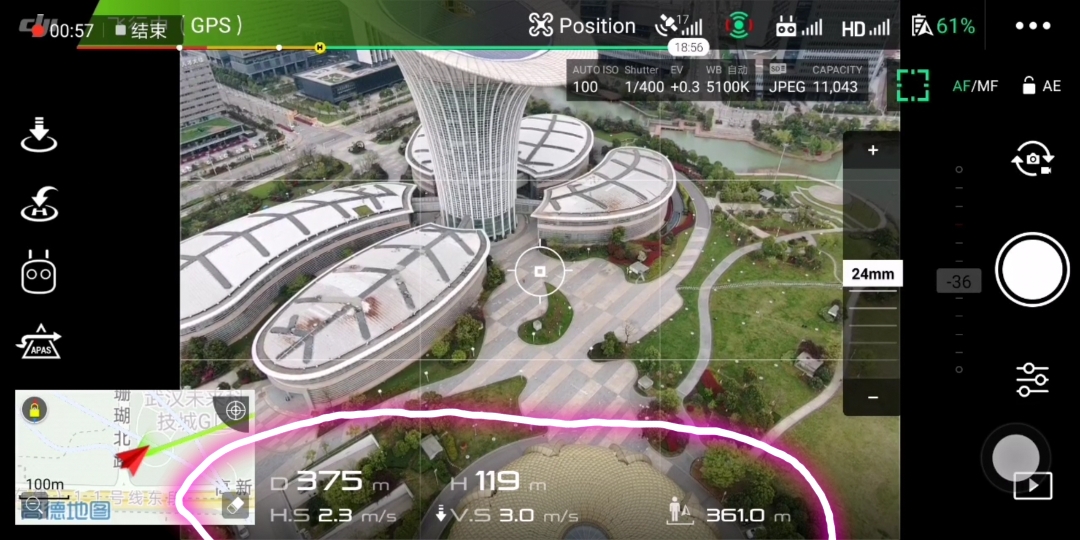
Task: Tap the shutter button to take a photo
Action: click(1032, 270)
